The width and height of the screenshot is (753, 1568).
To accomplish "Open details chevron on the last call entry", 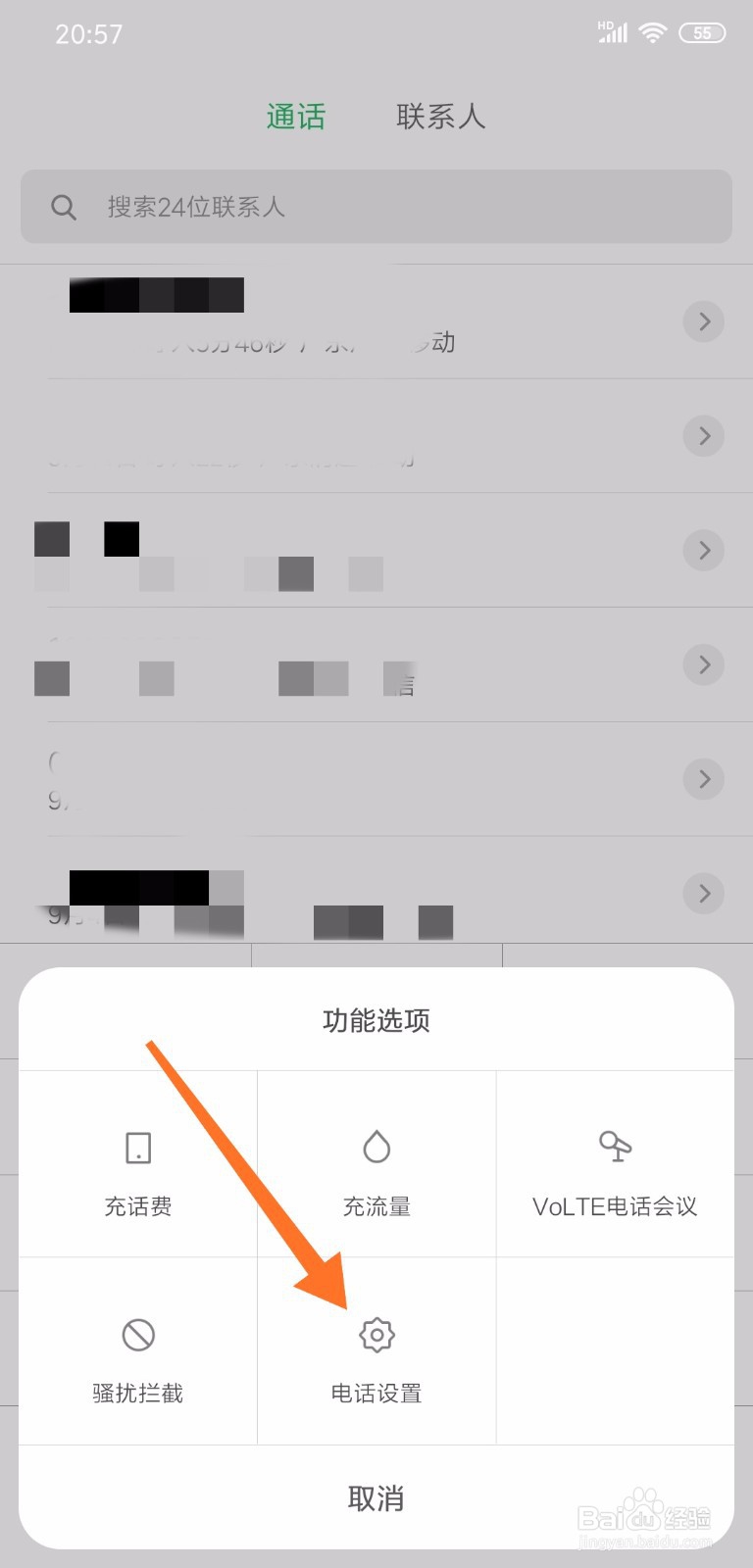I will pos(703,893).
